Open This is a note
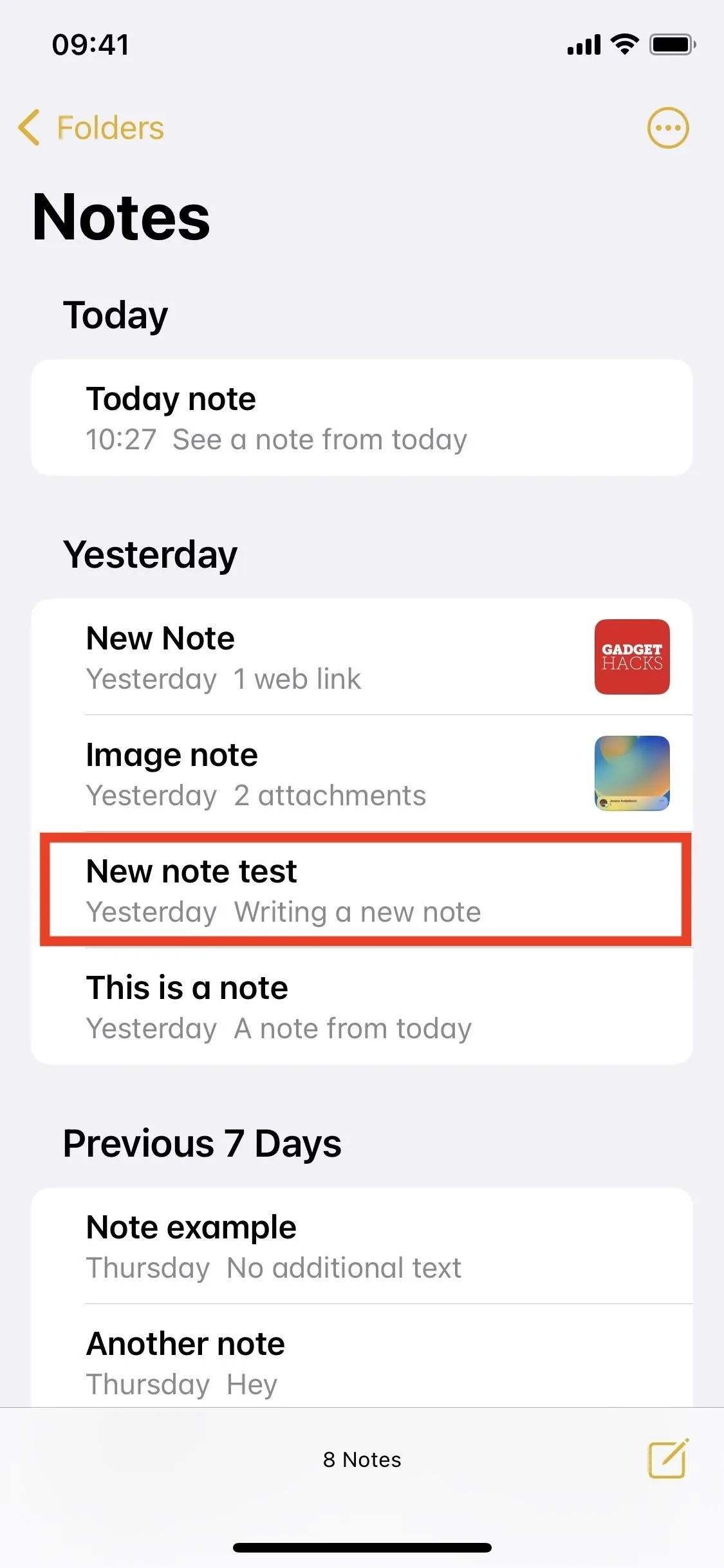The height and width of the screenshot is (1568, 724). point(362,1007)
